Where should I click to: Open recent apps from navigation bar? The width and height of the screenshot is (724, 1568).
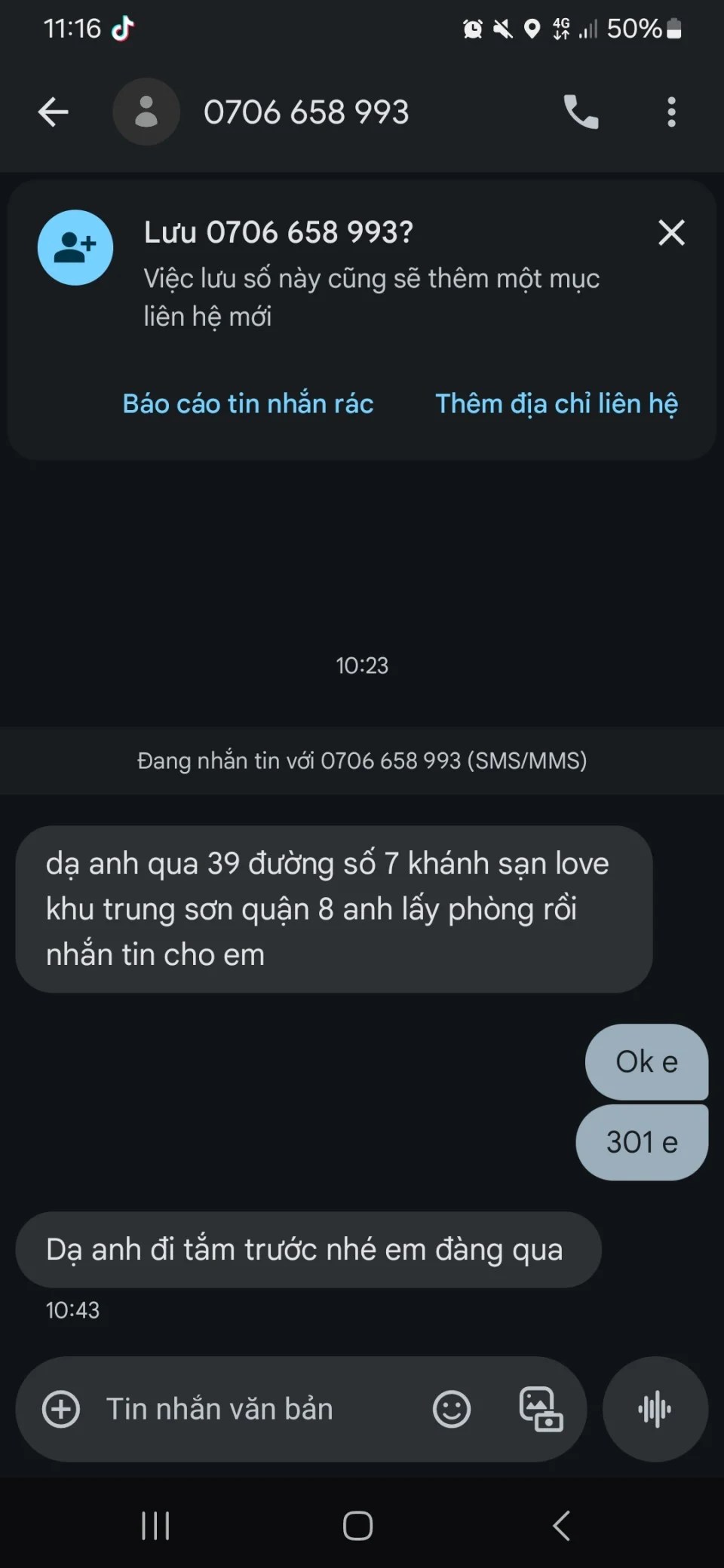pos(155,1527)
